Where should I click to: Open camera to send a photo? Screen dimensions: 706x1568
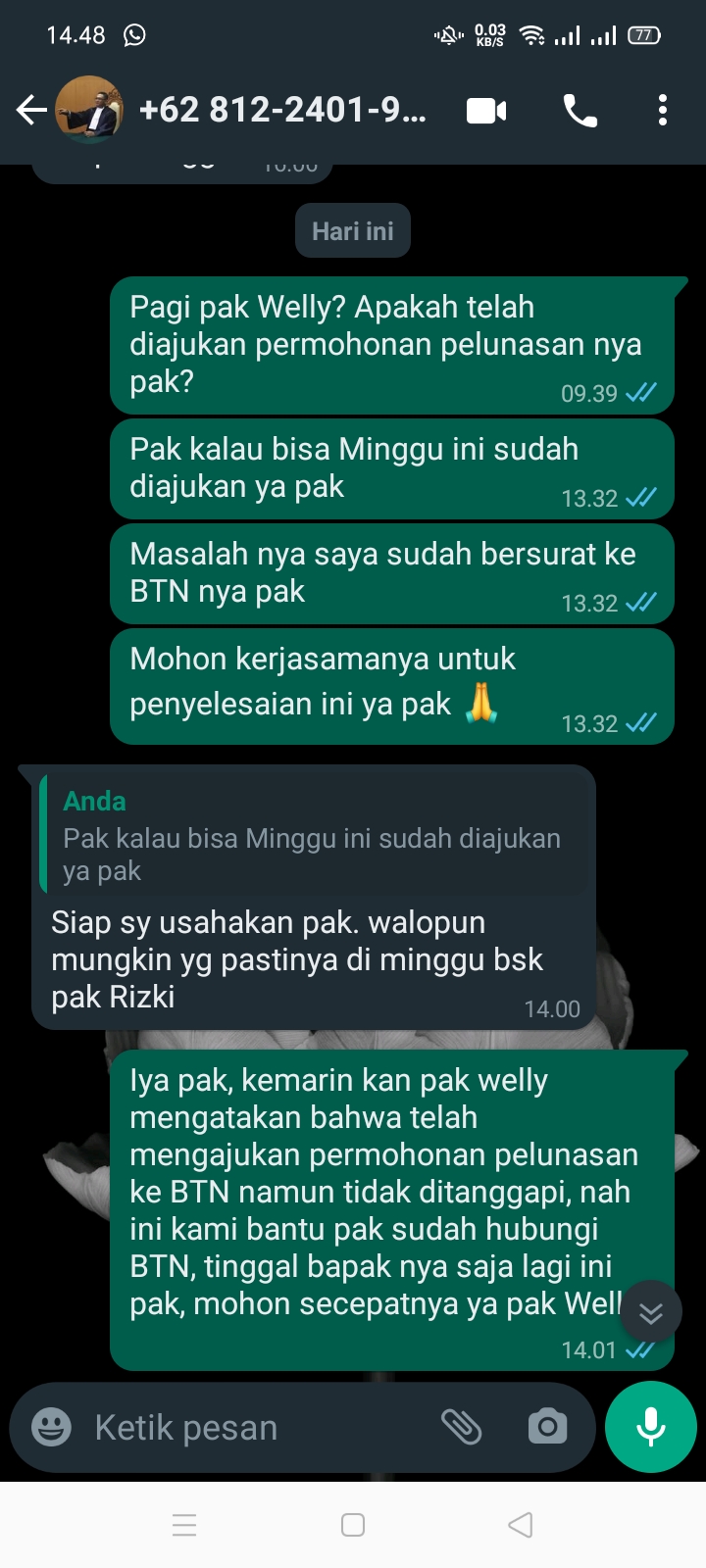point(547,1427)
